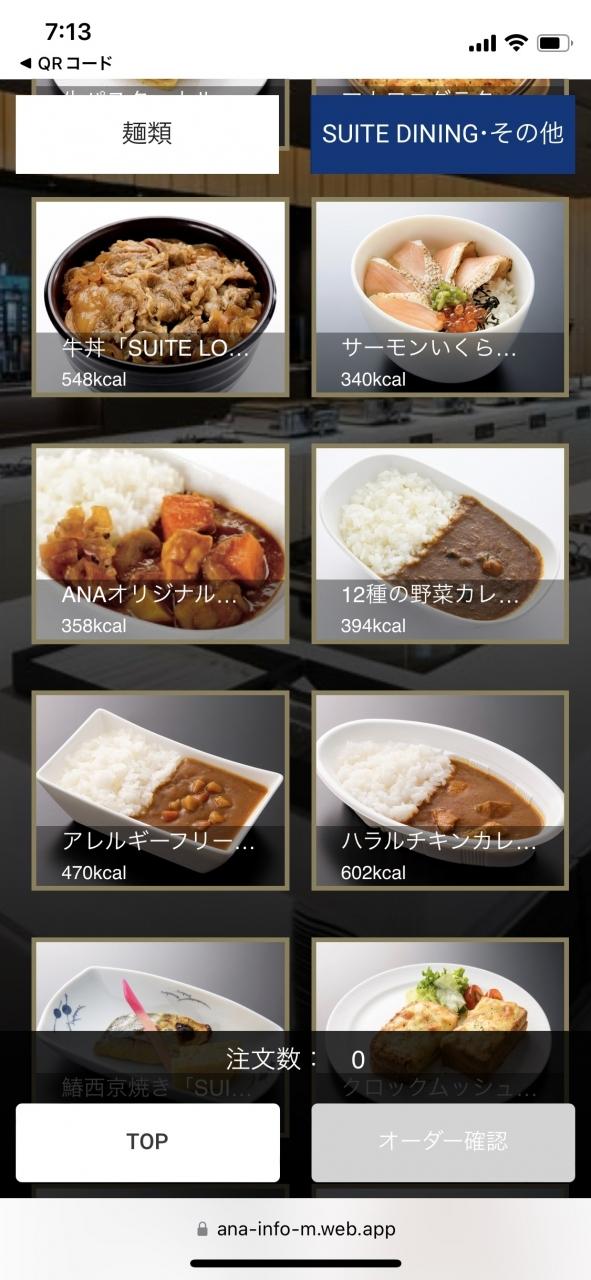Open the 牛丼 548kcal dish
Screen dimensions: 591x1280
(x=160, y=297)
